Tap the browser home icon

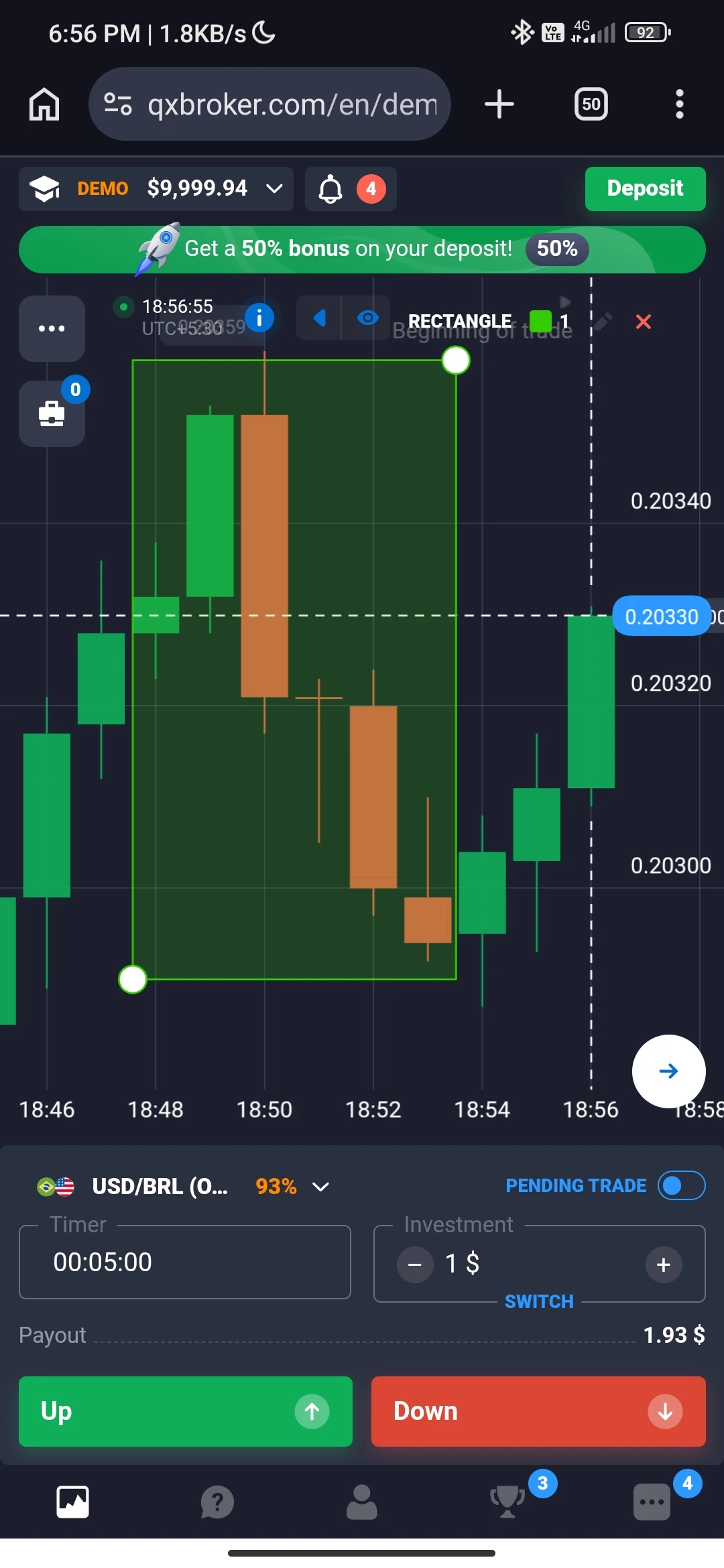tap(44, 105)
